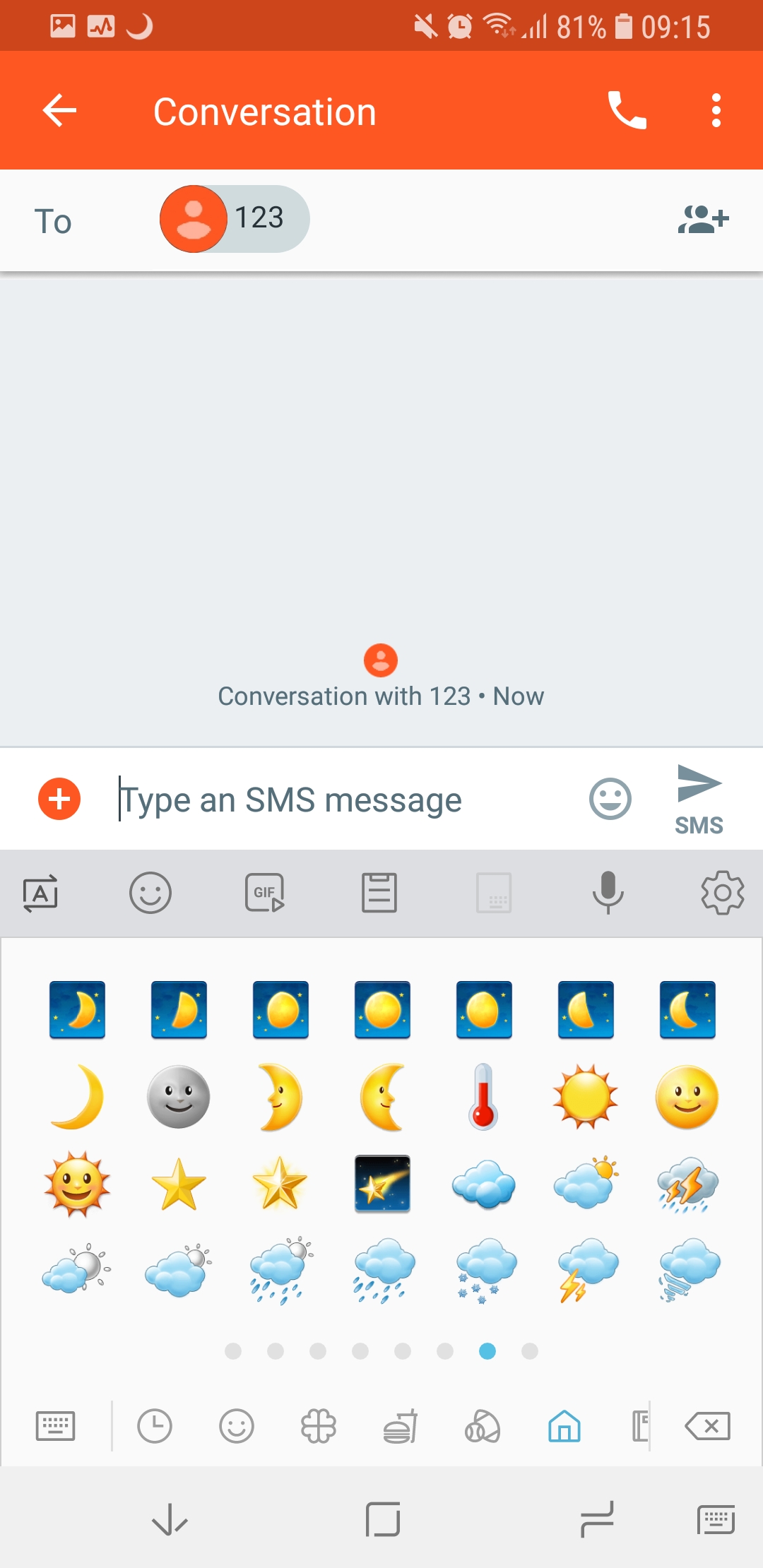Select the 123 recipient chip

click(x=235, y=219)
